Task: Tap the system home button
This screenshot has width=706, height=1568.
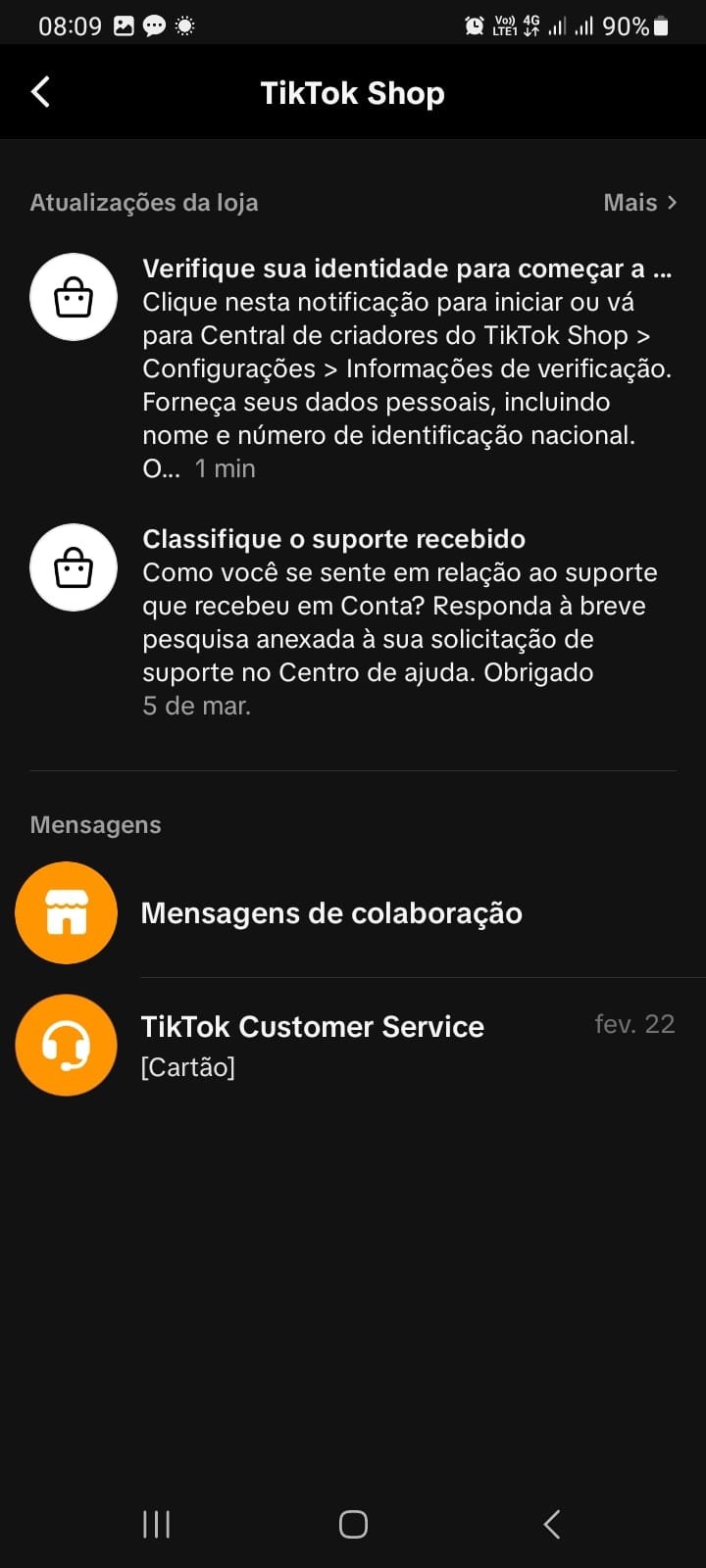Action: click(x=353, y=1524)
